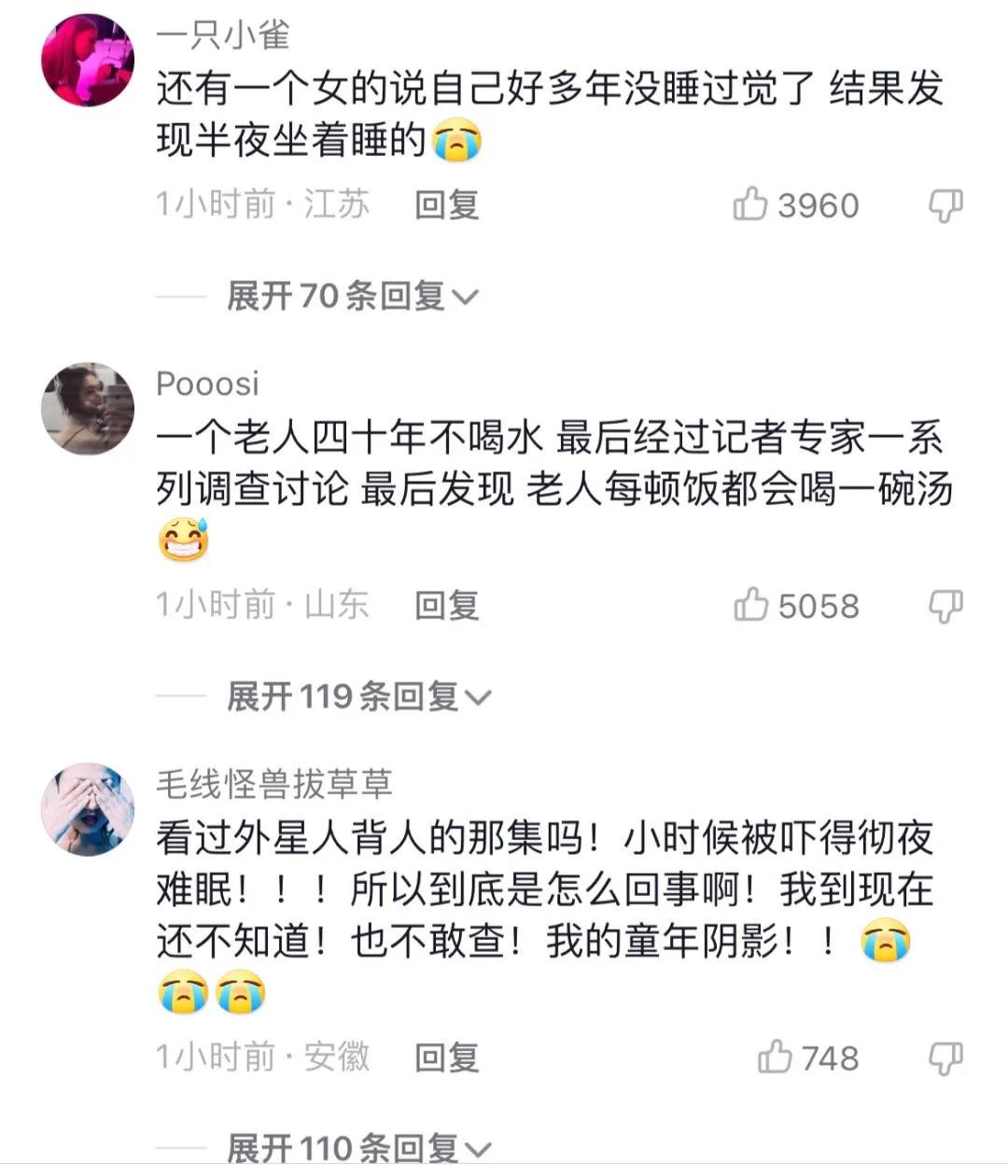Tap the username Pooosi

click(x=207, y=384)
